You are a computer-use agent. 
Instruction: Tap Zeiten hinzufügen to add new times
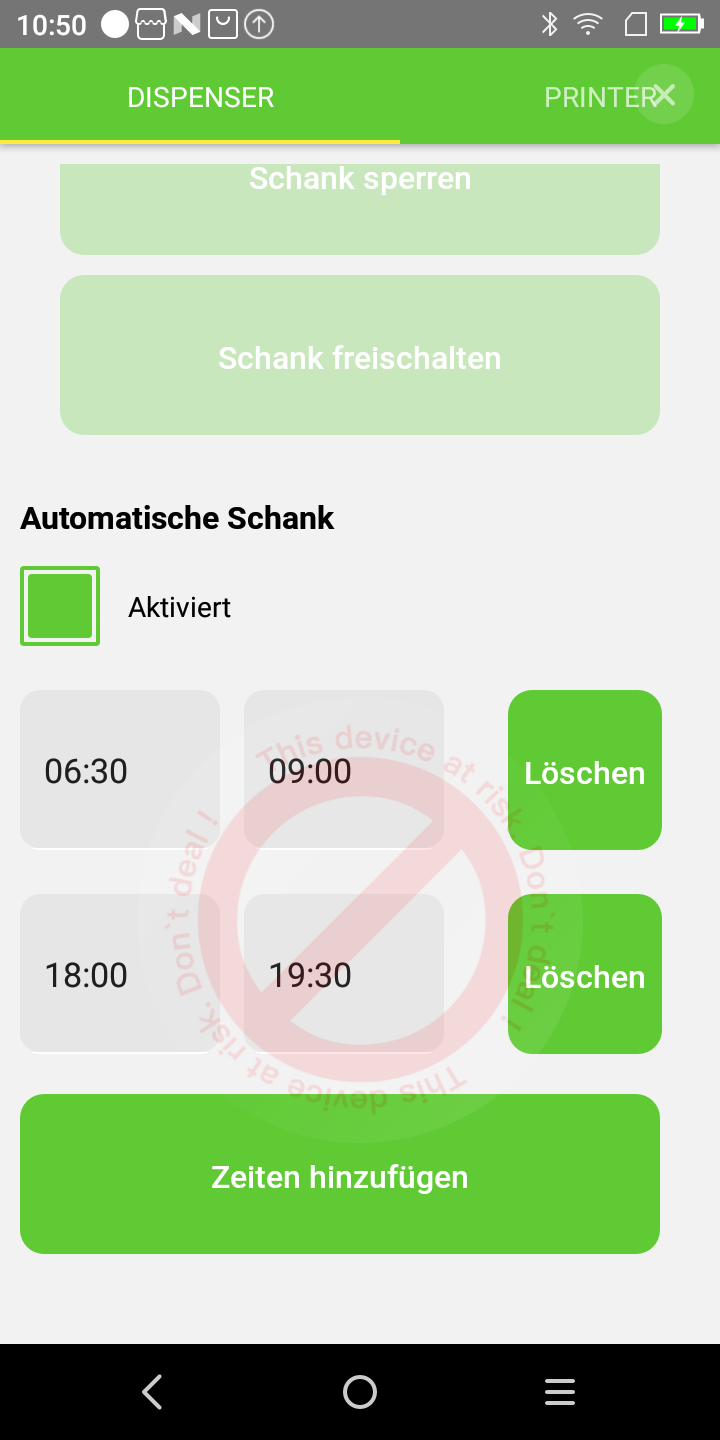pos(340,1176)
